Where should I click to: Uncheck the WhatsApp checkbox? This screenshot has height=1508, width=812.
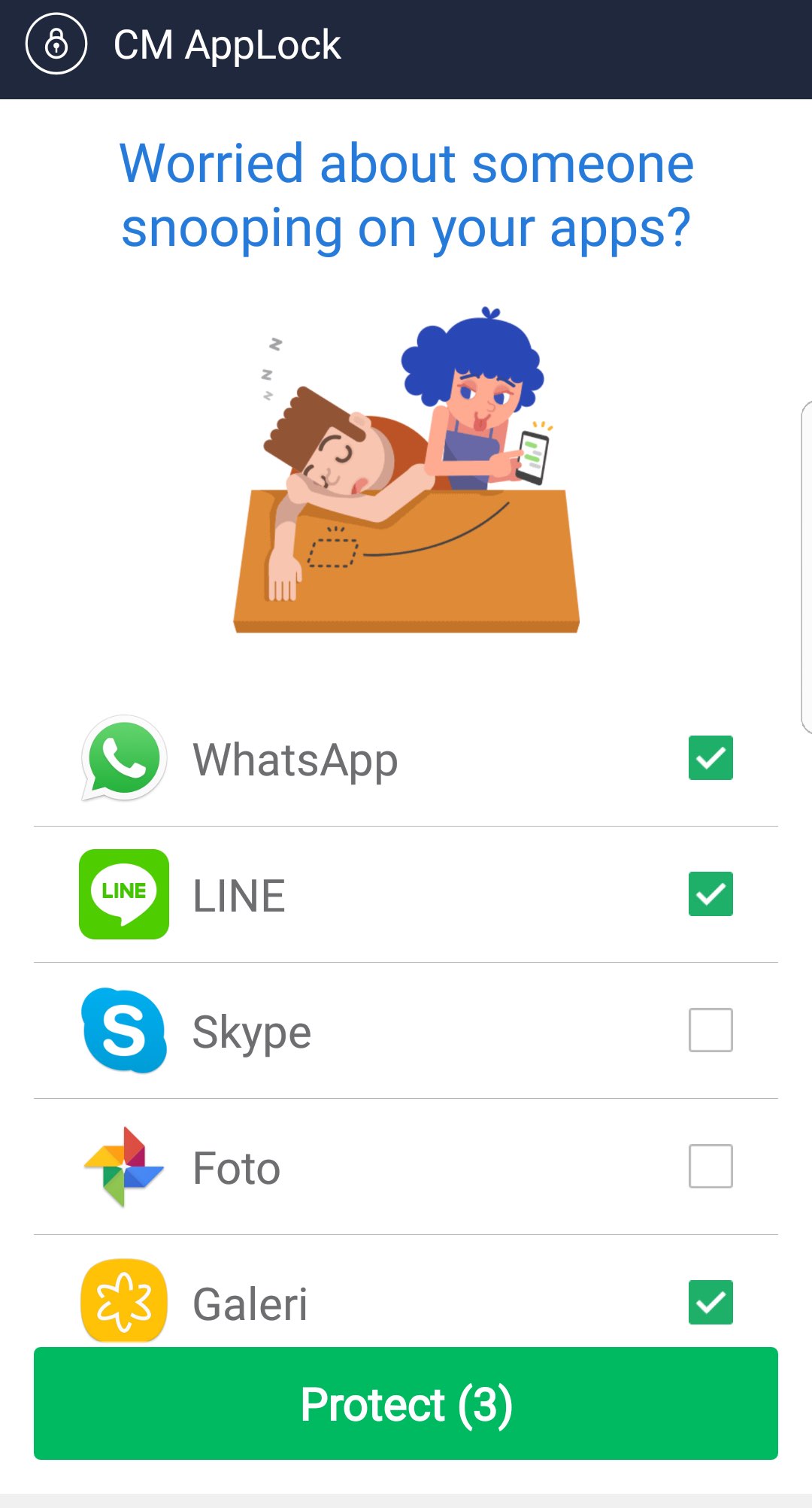click(710, 757)
